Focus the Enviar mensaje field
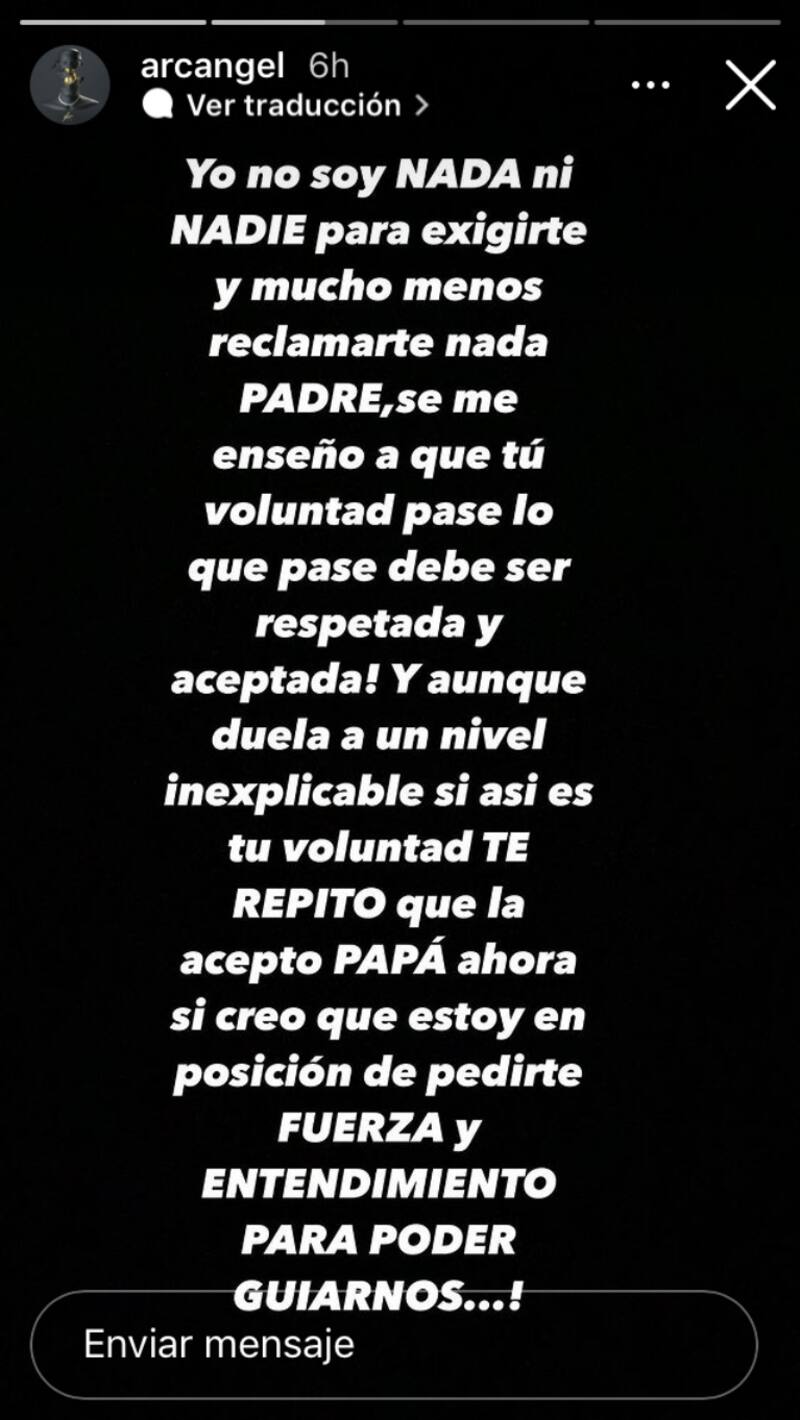Viewport: 800px width, 1420px height. [393, 1344]
